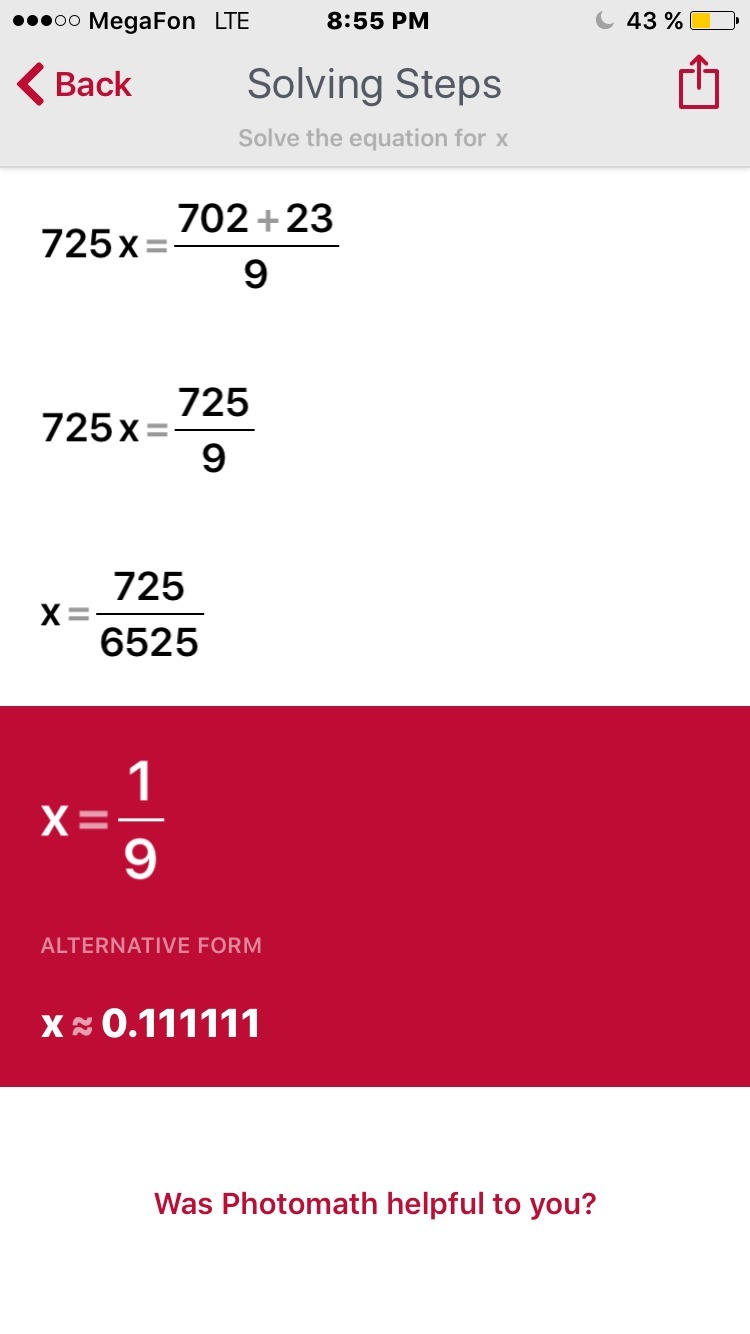
Task: Tap 'Was Photomath helpful to you?' link
Action: (x=375, y=1203)
